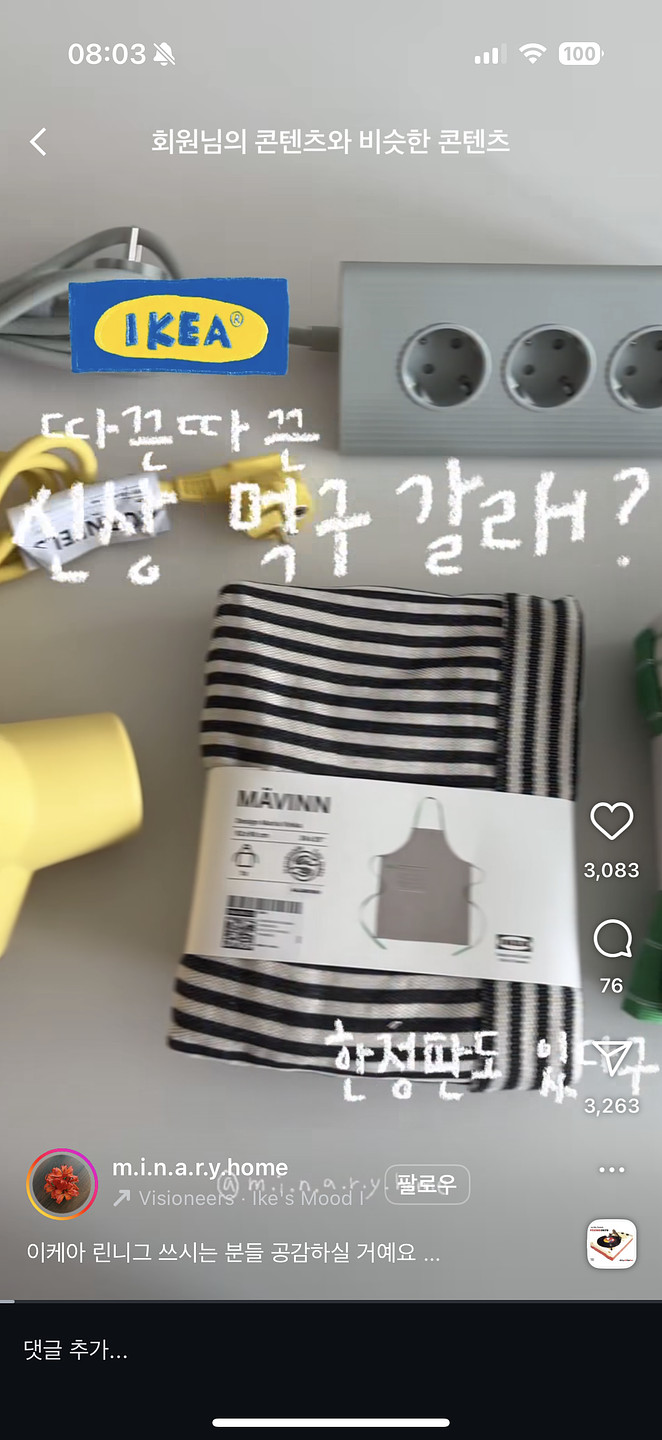Share this reel via the paper plane
Image resolution: width=662 pixels, height=1440 pixels.
[611, 1058]
